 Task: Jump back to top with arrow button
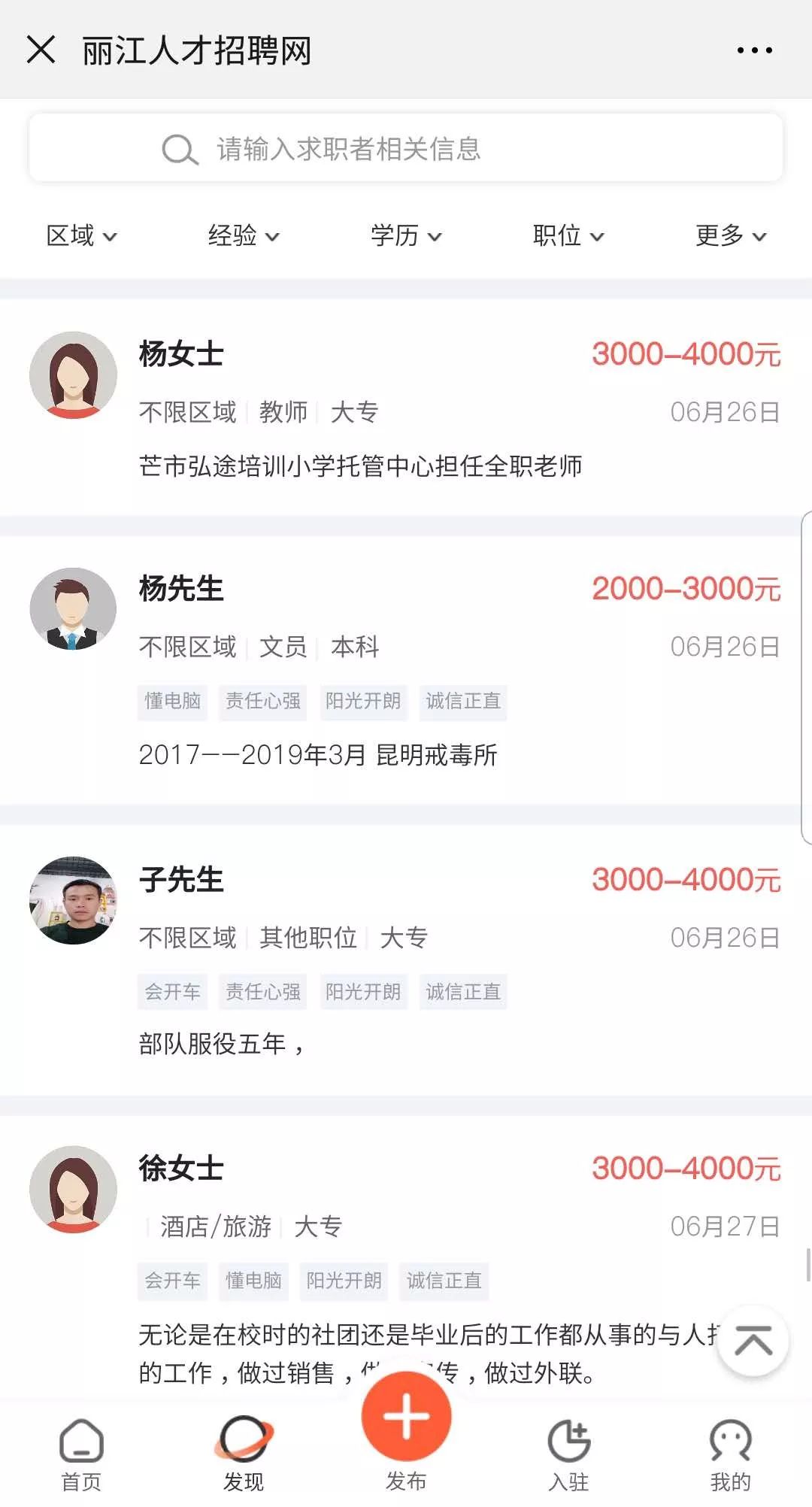click(753, 1341)
